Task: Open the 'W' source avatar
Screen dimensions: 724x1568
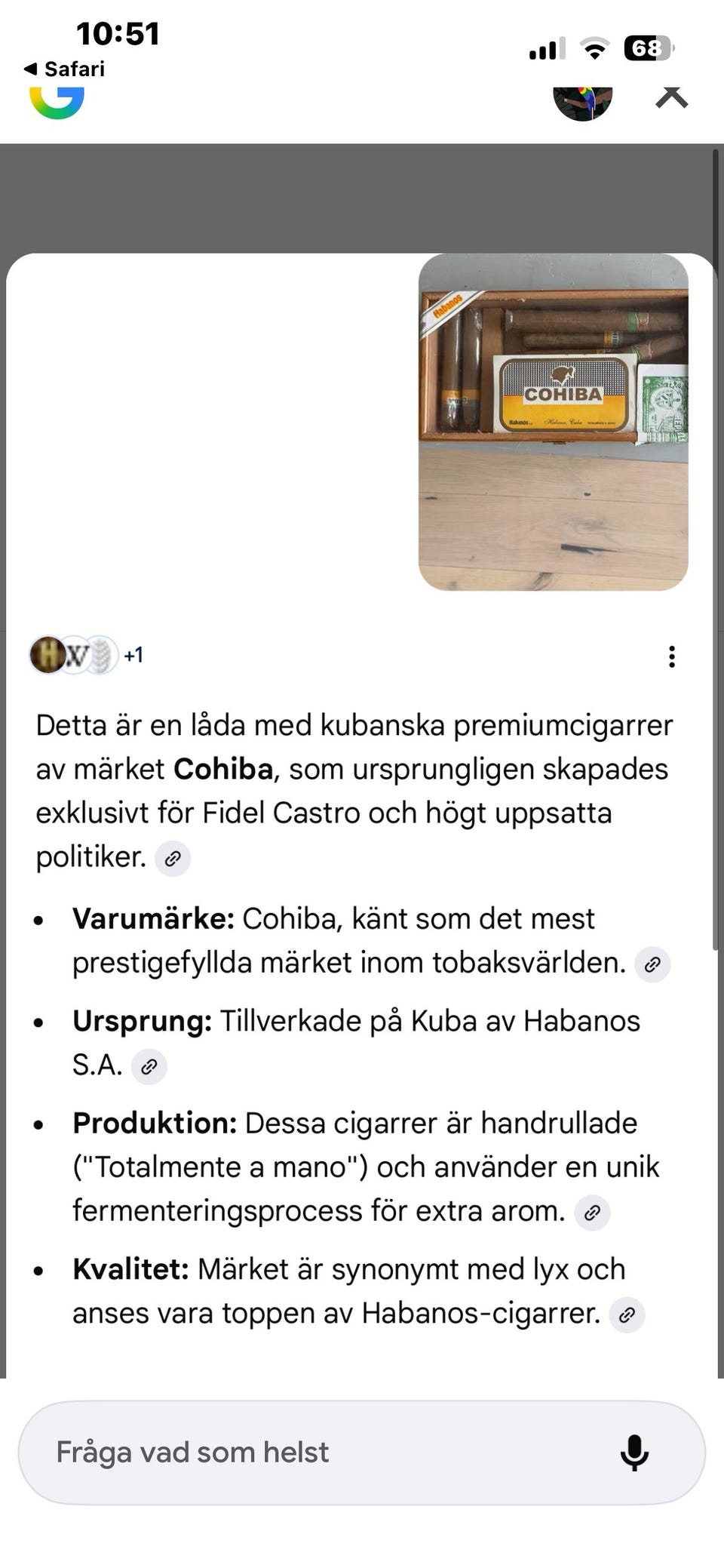Action: [x=78, y=656]
